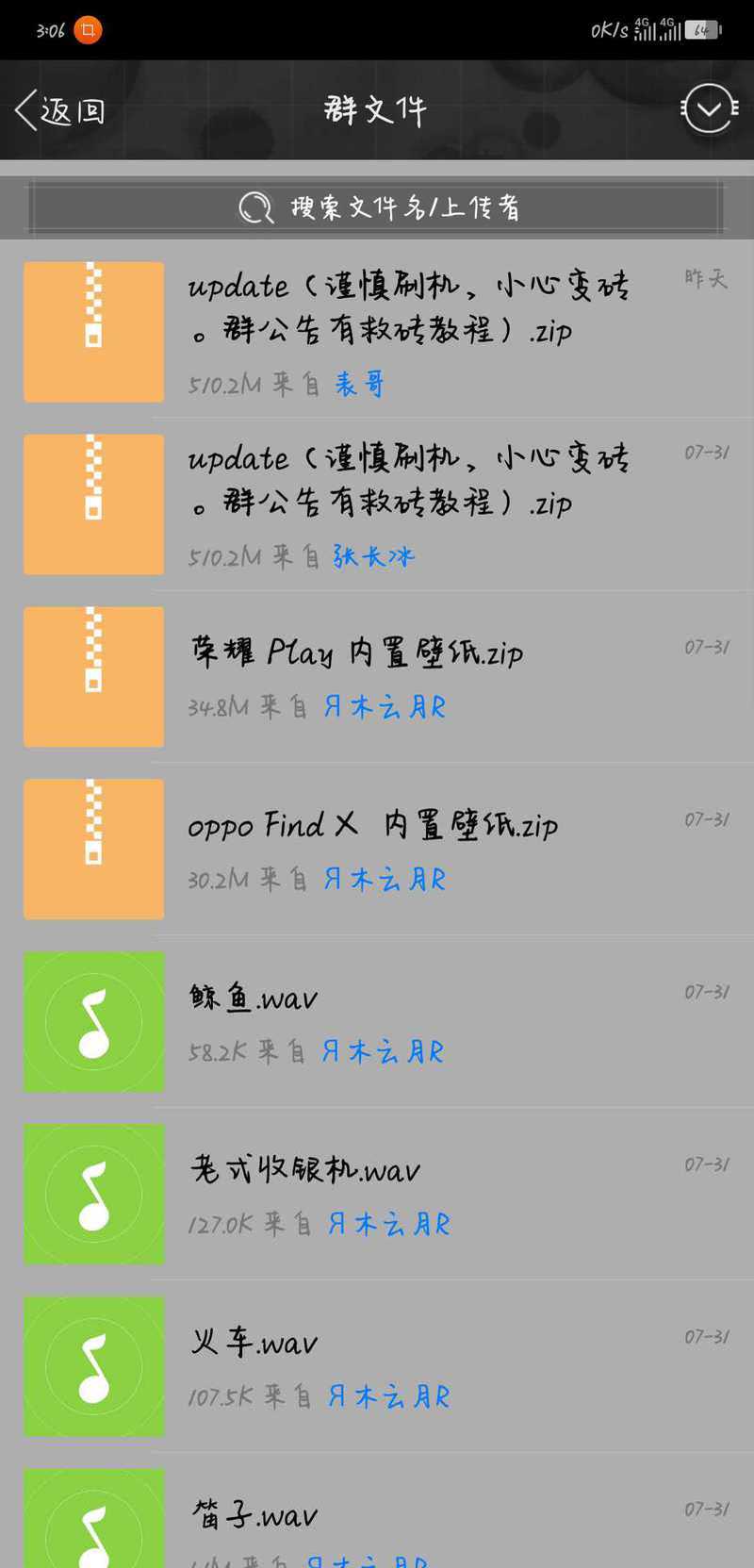The height and width of the screenshot is (1568, 754).
Task: Open 荣耀 Play 内置壁纸.zip file
Action: click(377, 677)
